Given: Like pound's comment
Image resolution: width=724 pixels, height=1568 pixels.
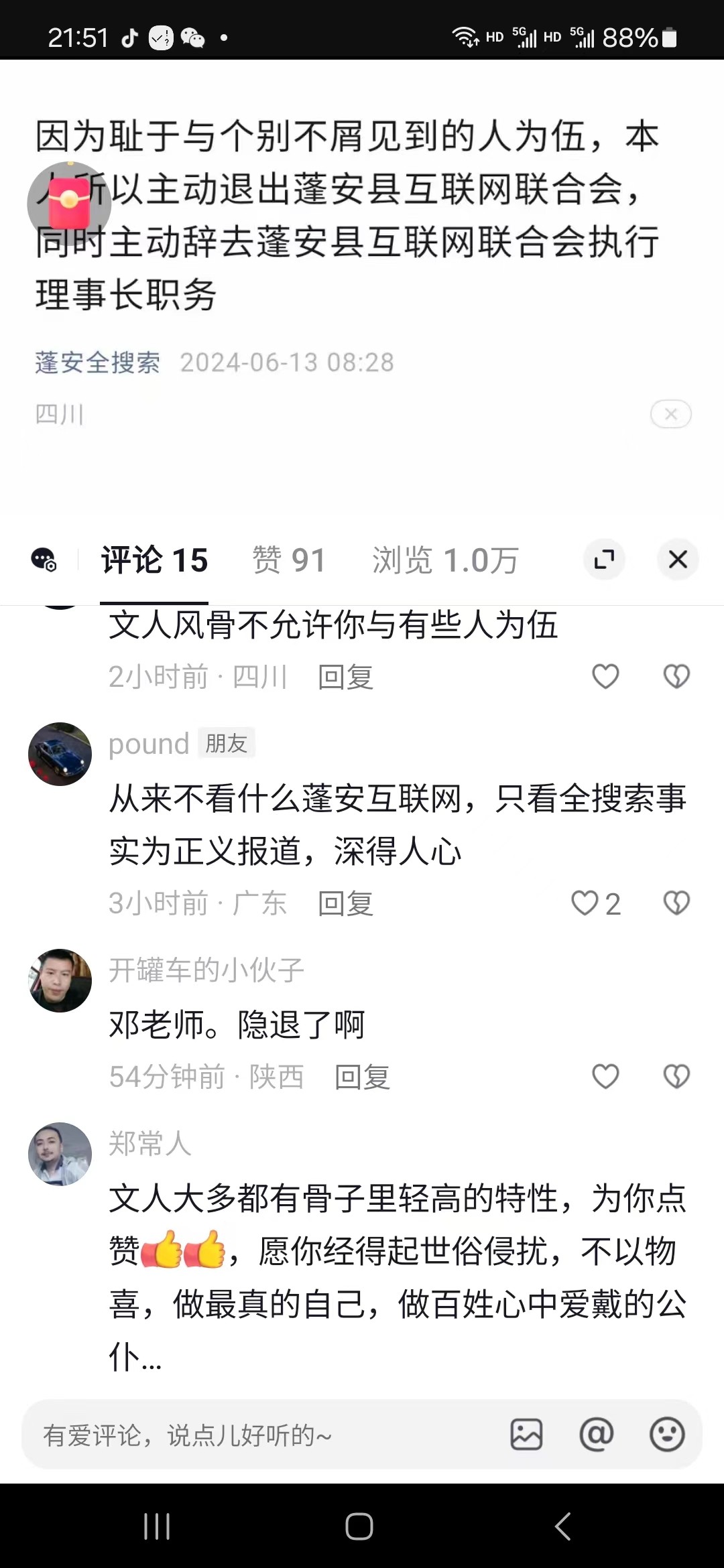Looking at the screenshot, I should (x=585, y=903).
